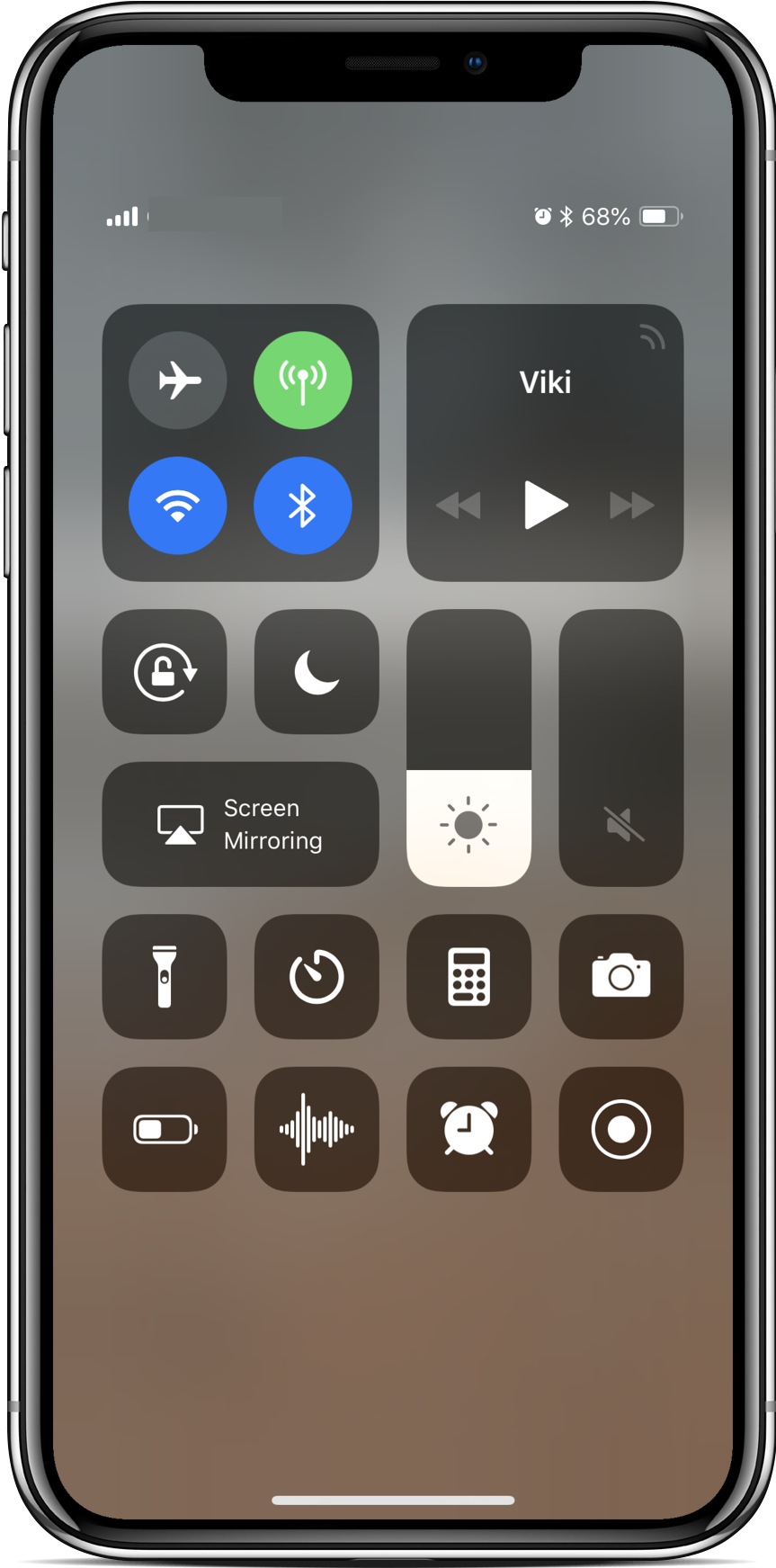Viewport: 776px width, 1568px height.
Task: Go back to previous track
Action: [459, 506]
